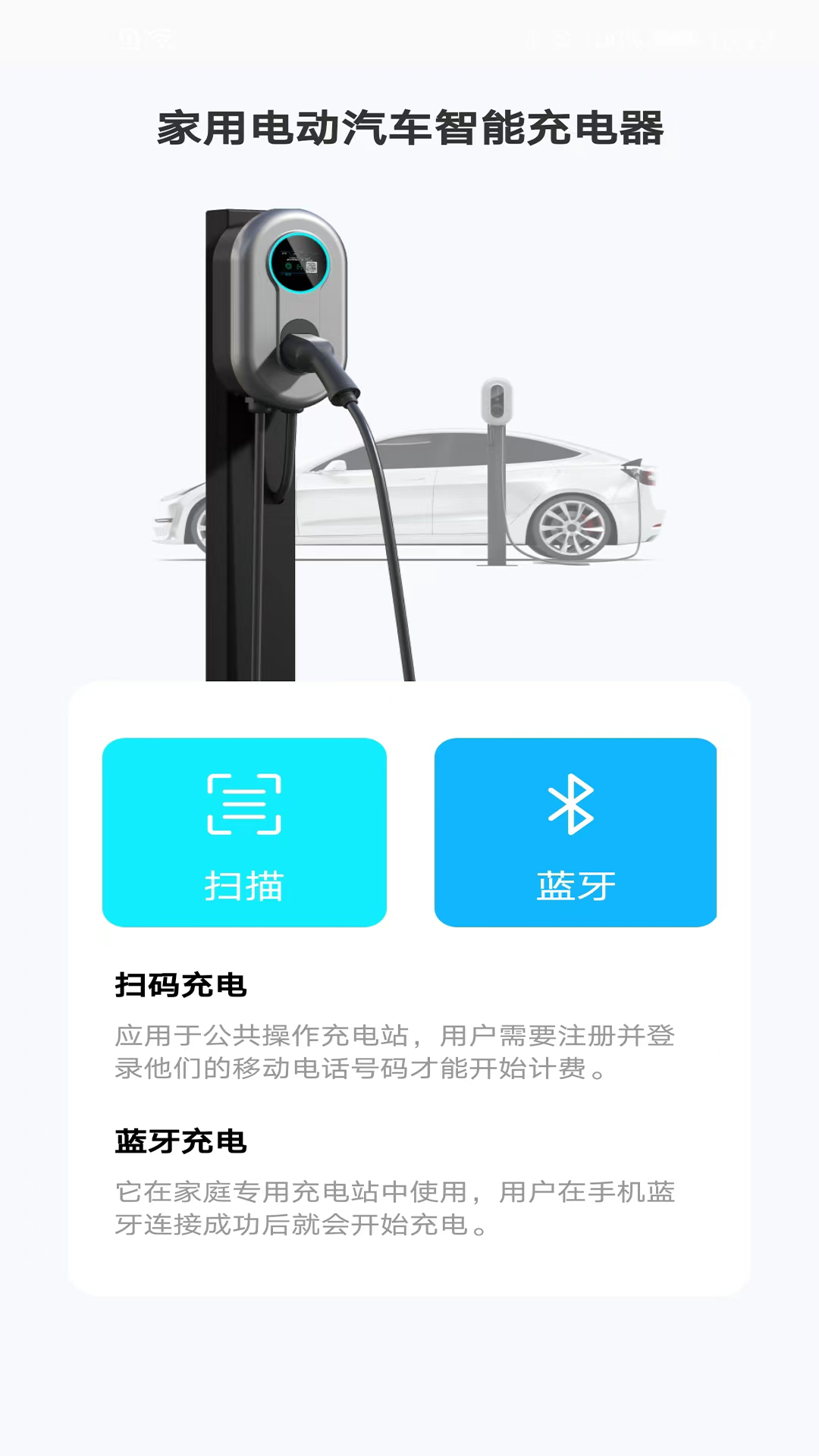Screen dimensions: 819x1456
Task: Open the 蓝牙 Bluetooth charging option
Action: tap(575, 832)
